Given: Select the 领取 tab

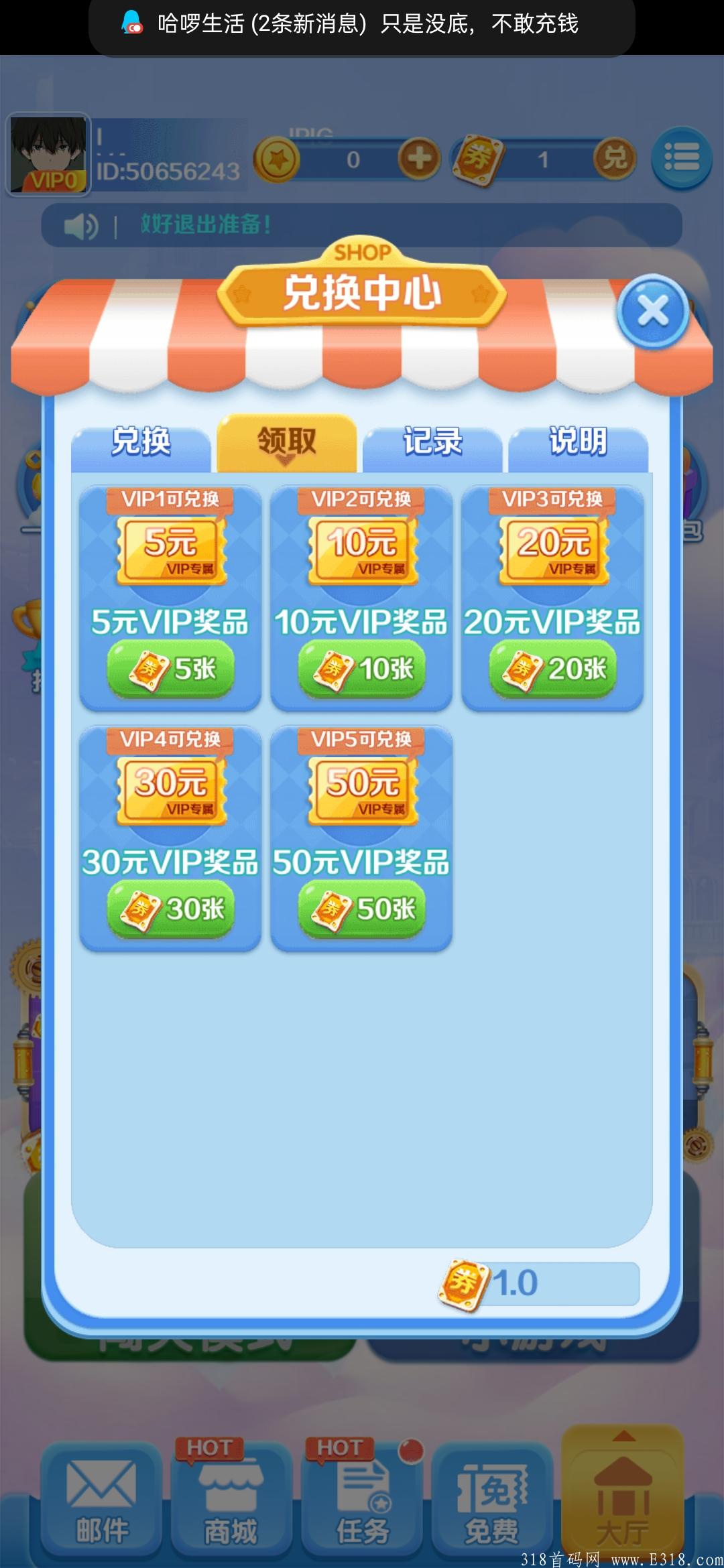Looking at the screenshot, I should (287, 442).
